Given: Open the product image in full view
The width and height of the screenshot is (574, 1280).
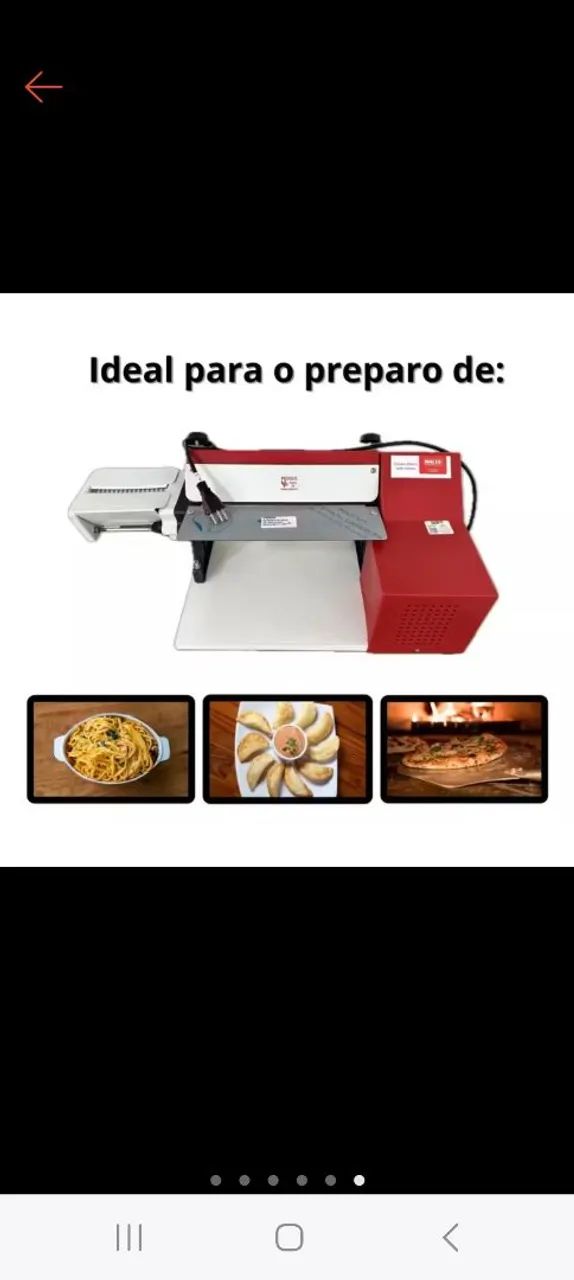Looking at the screenshot, I should click(x=287, y=580).
